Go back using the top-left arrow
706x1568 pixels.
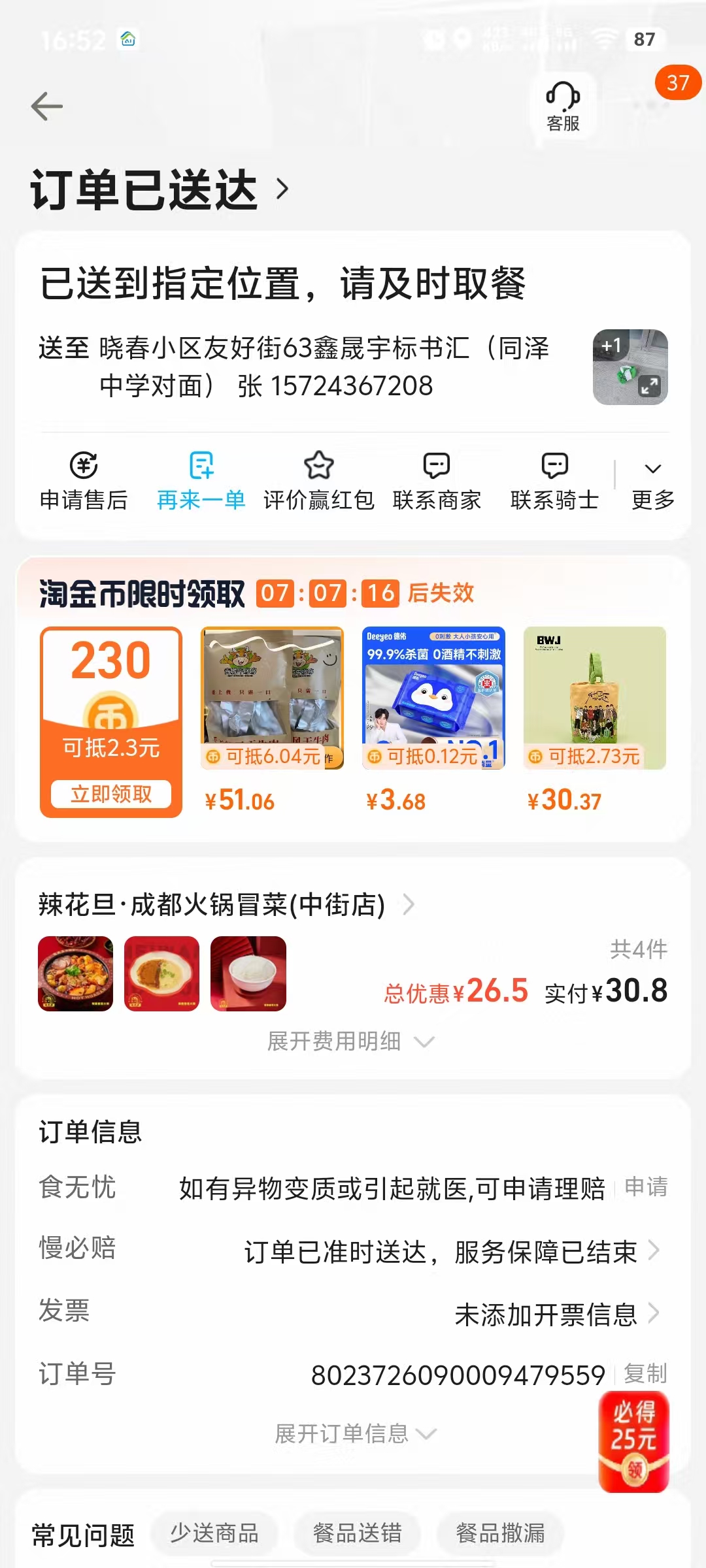click(47, 106)
